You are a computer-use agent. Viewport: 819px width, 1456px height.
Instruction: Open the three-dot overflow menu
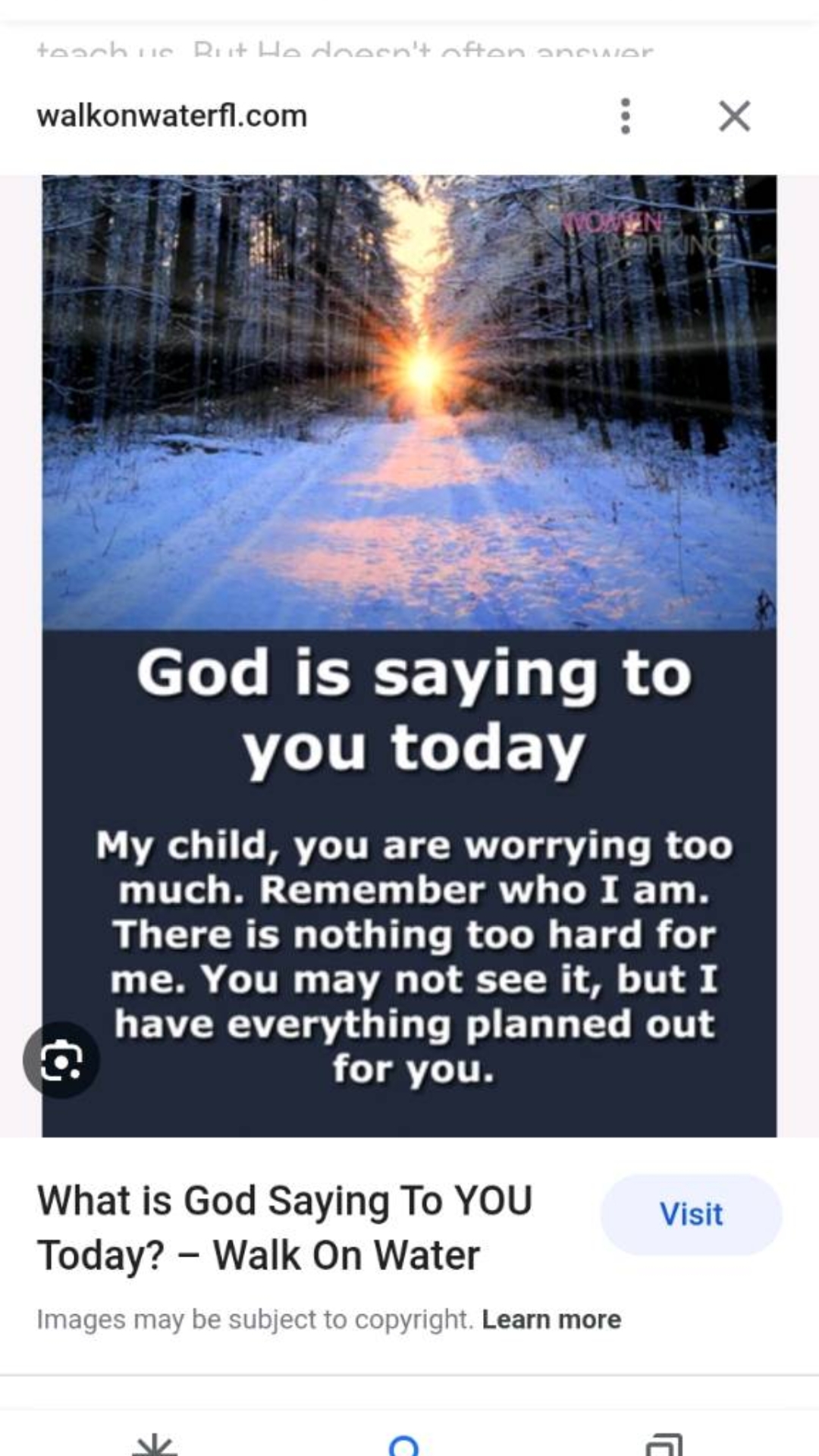click(625, 116)
